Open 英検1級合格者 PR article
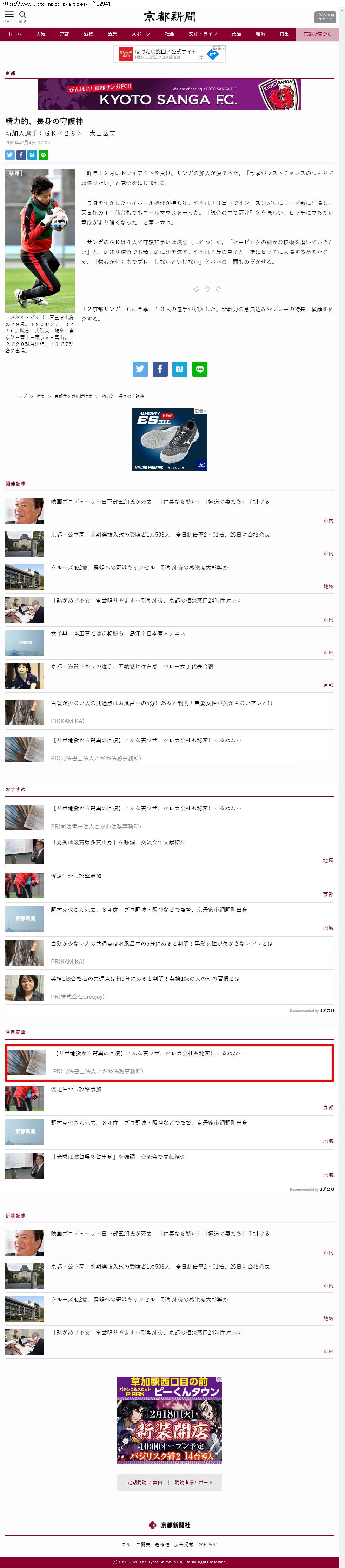 145,979
